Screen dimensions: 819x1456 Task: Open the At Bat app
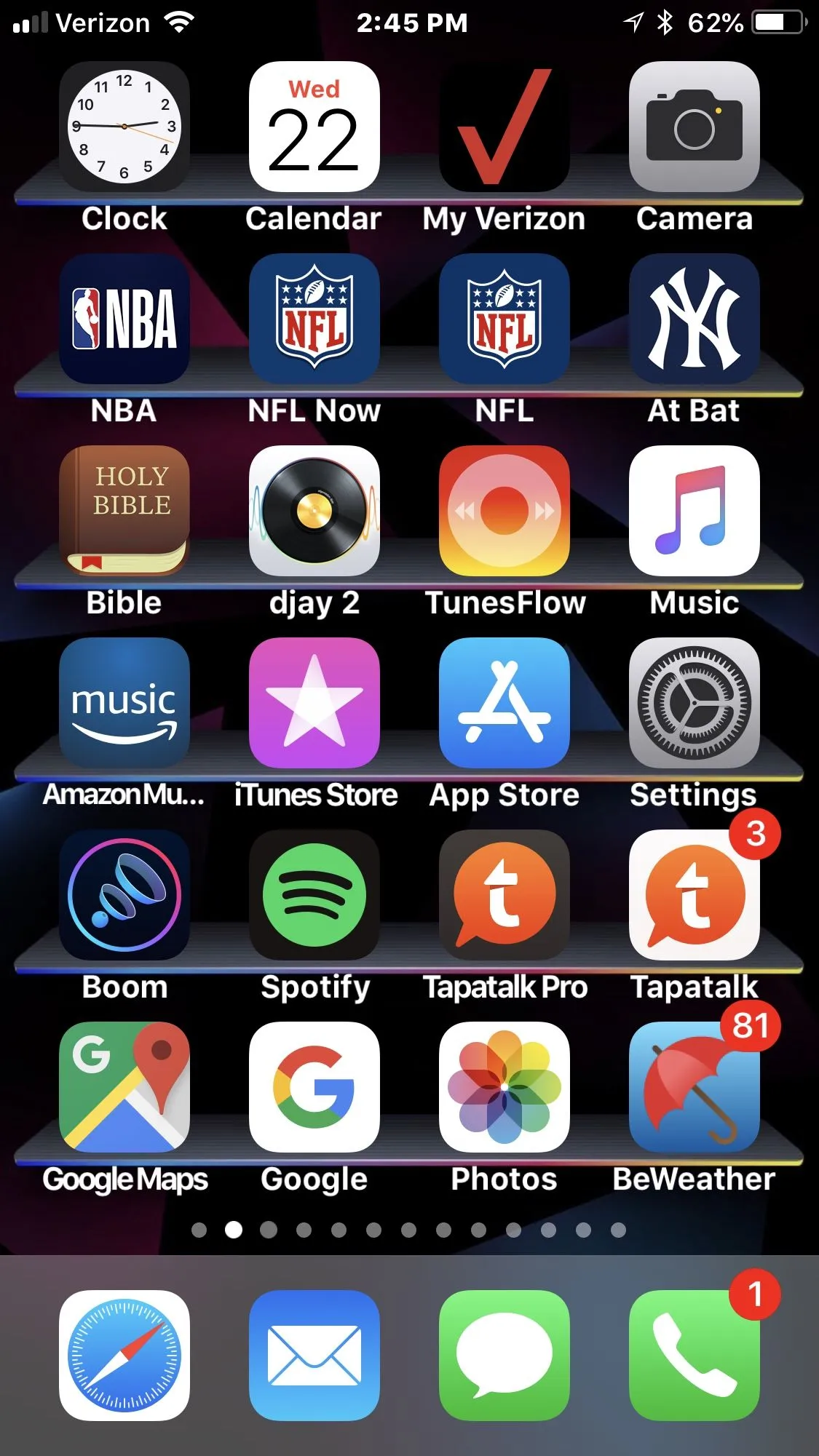coord(694,319)
